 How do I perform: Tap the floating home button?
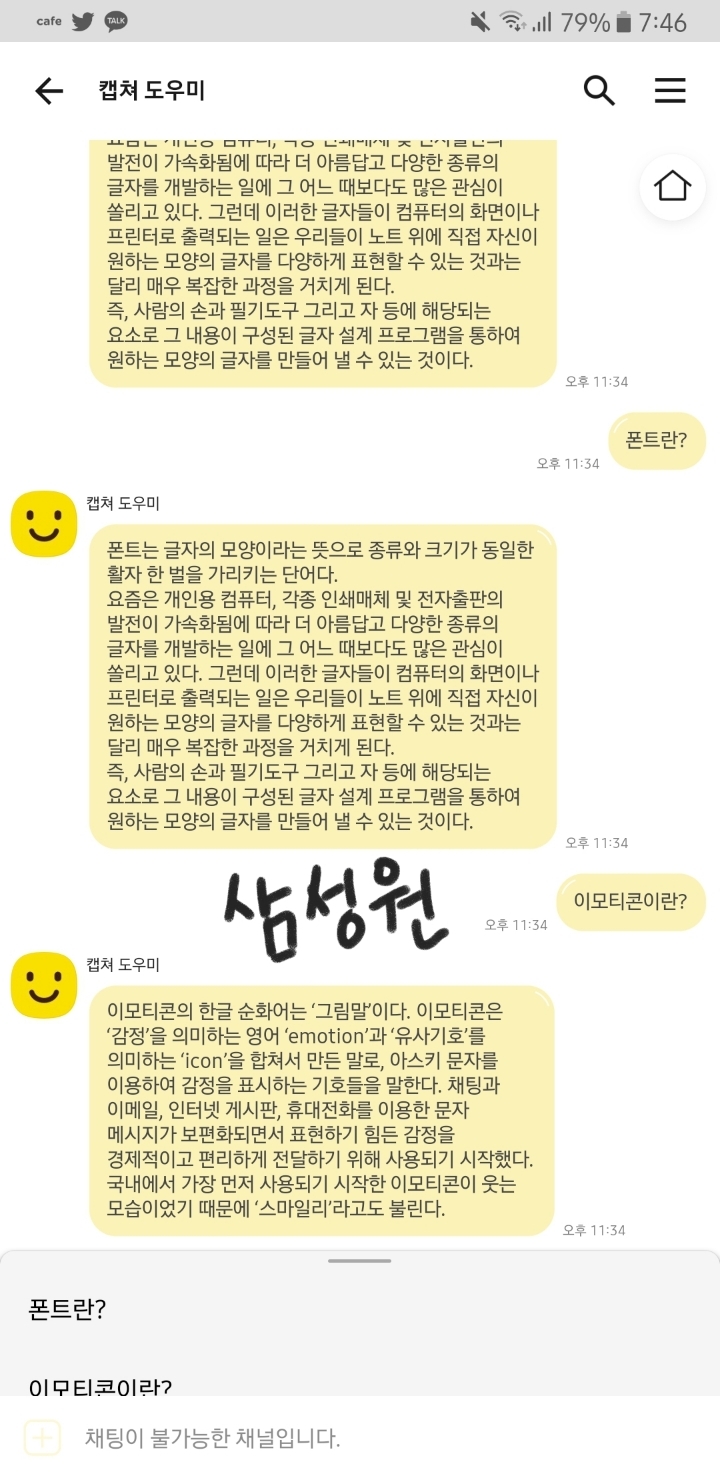672,187
